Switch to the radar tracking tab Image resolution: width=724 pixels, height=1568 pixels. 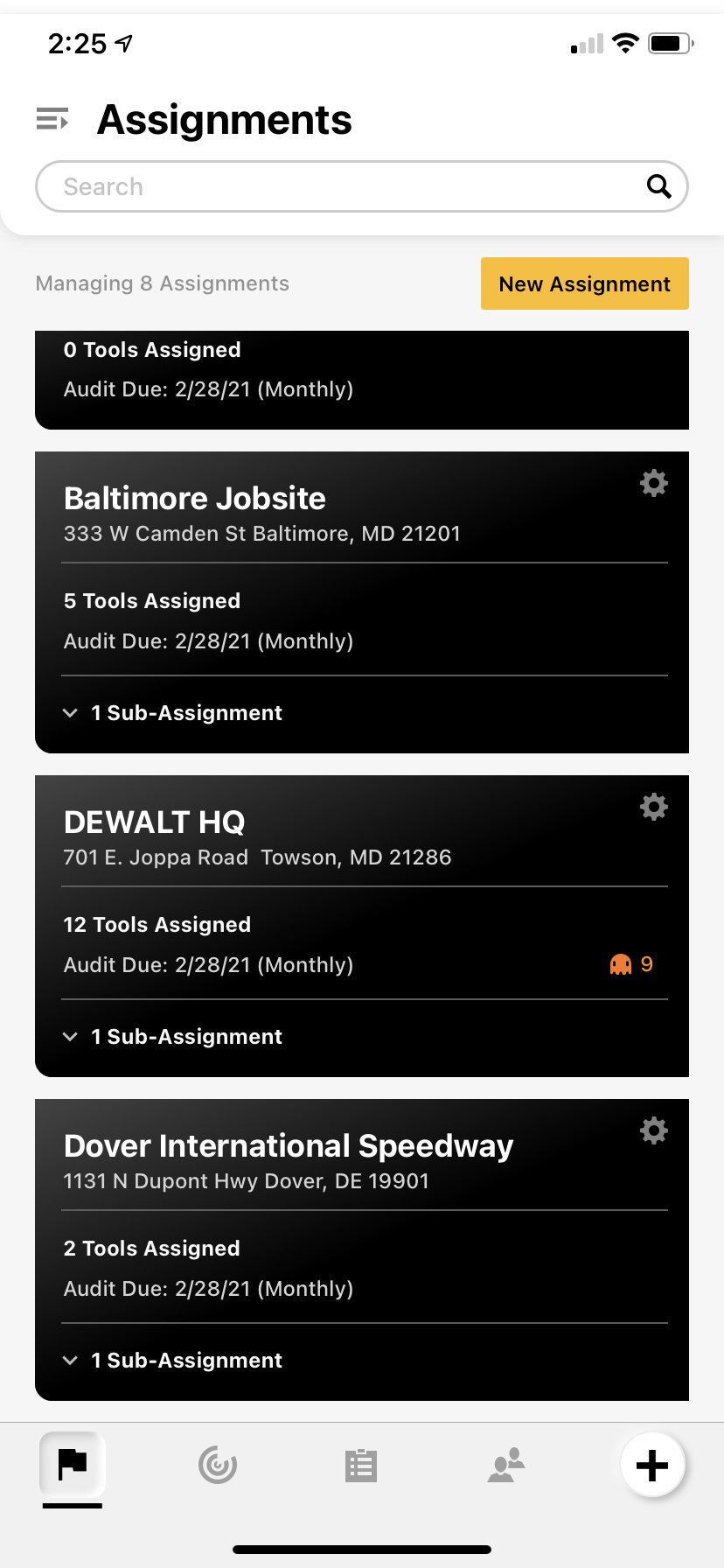218,1465
